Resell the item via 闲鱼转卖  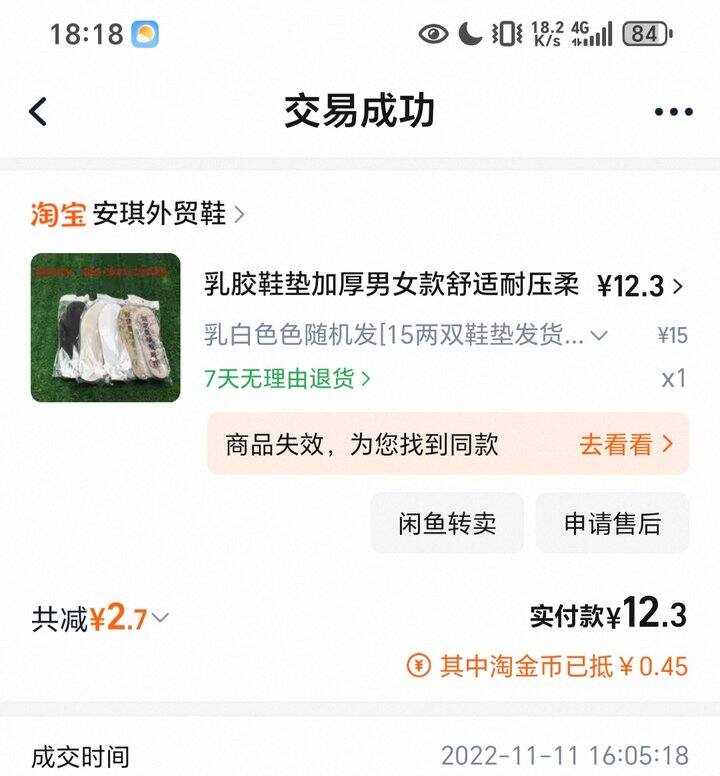point(447,523)
